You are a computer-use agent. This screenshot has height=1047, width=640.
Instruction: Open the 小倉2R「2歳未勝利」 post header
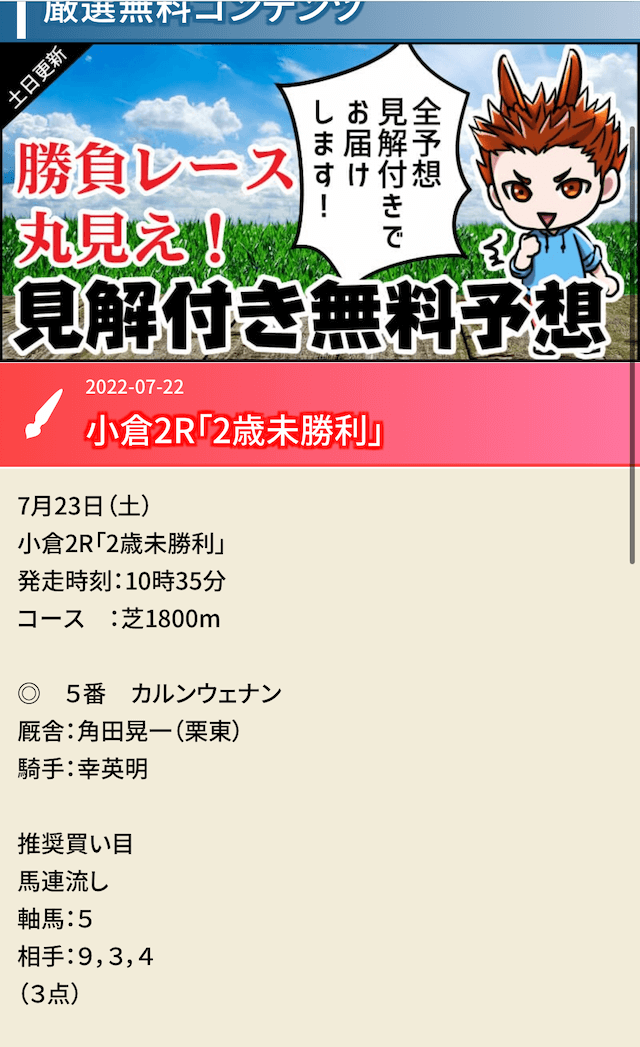click(320, 415)
